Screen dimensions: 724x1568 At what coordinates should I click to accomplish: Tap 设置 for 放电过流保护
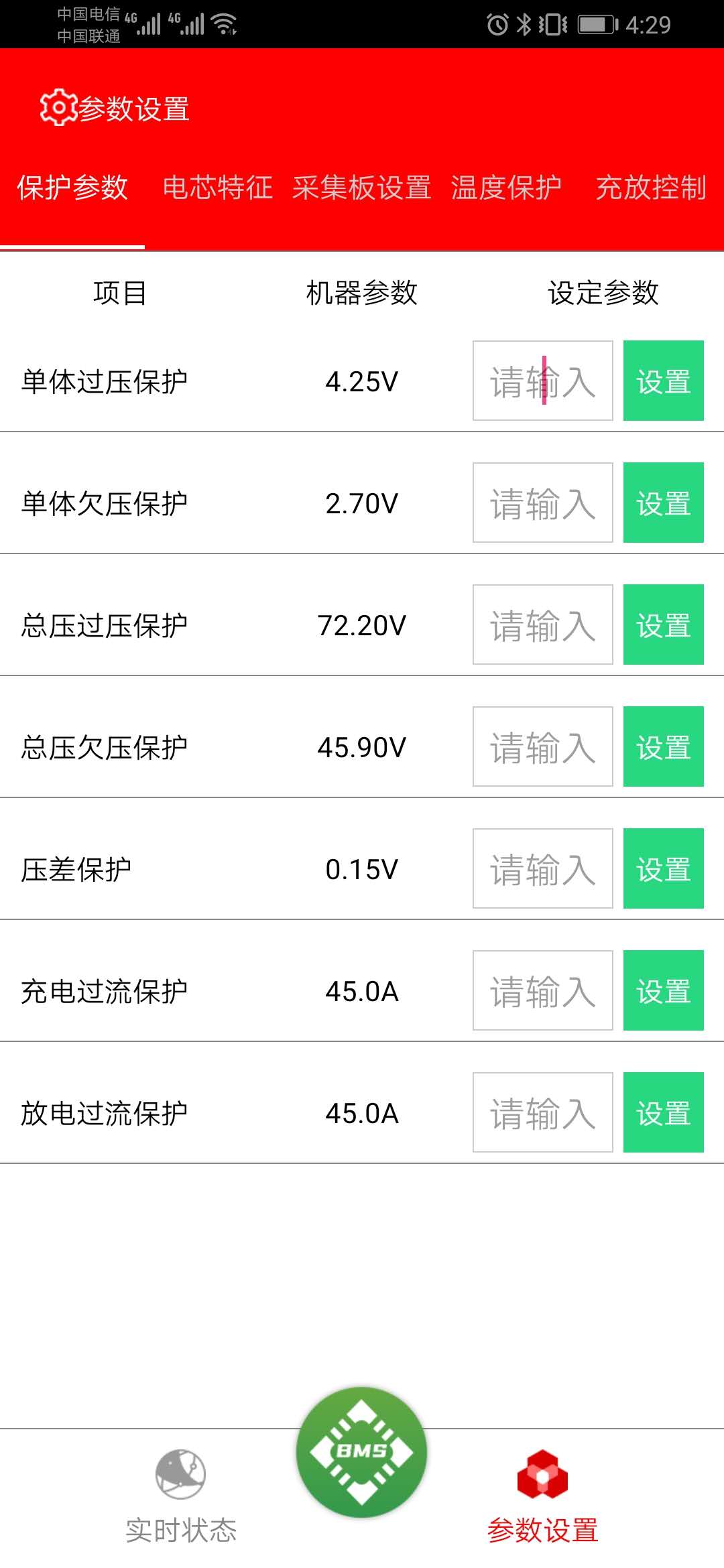[664, 1112]
